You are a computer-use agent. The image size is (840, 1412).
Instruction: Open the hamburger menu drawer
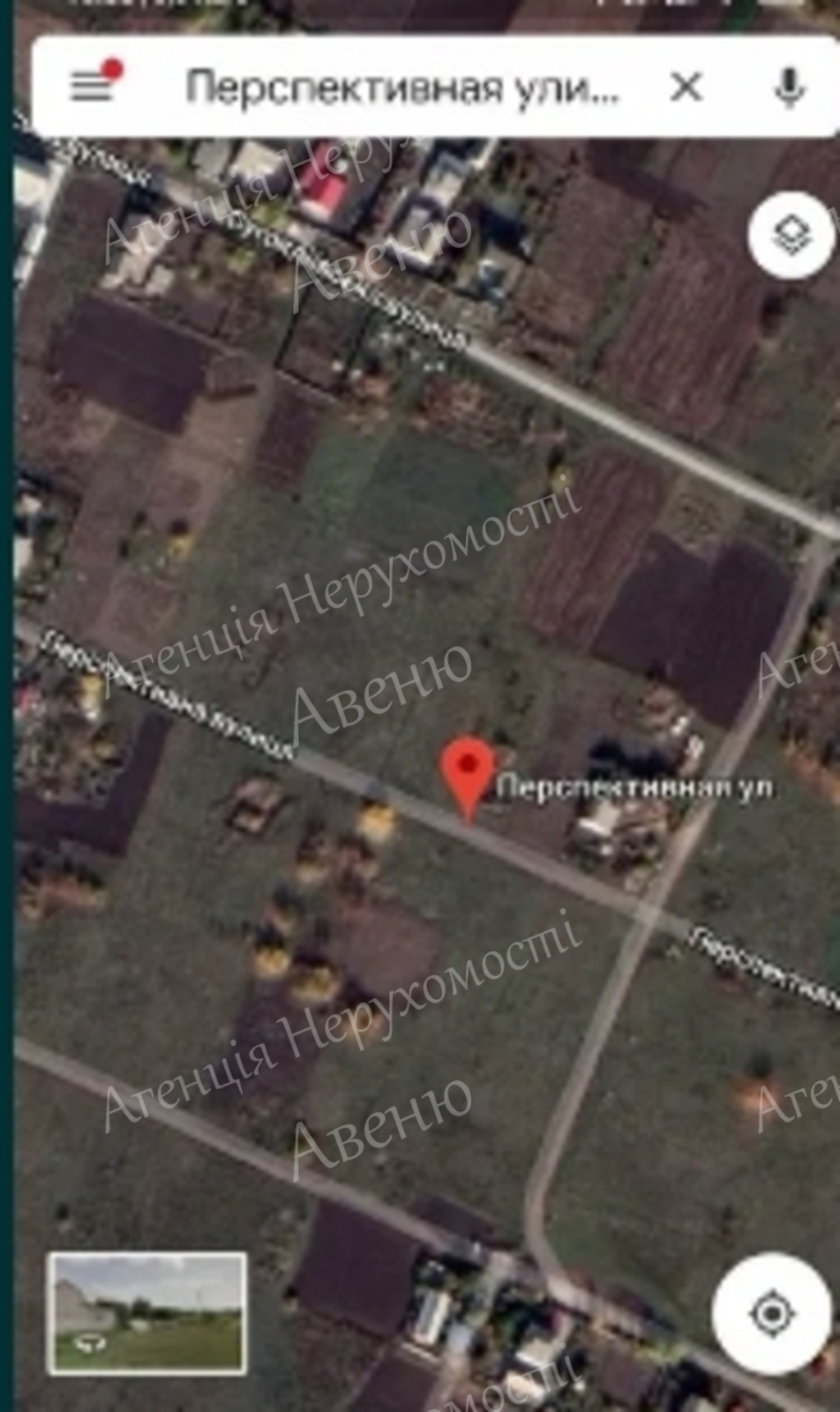[x=93, y=86]
